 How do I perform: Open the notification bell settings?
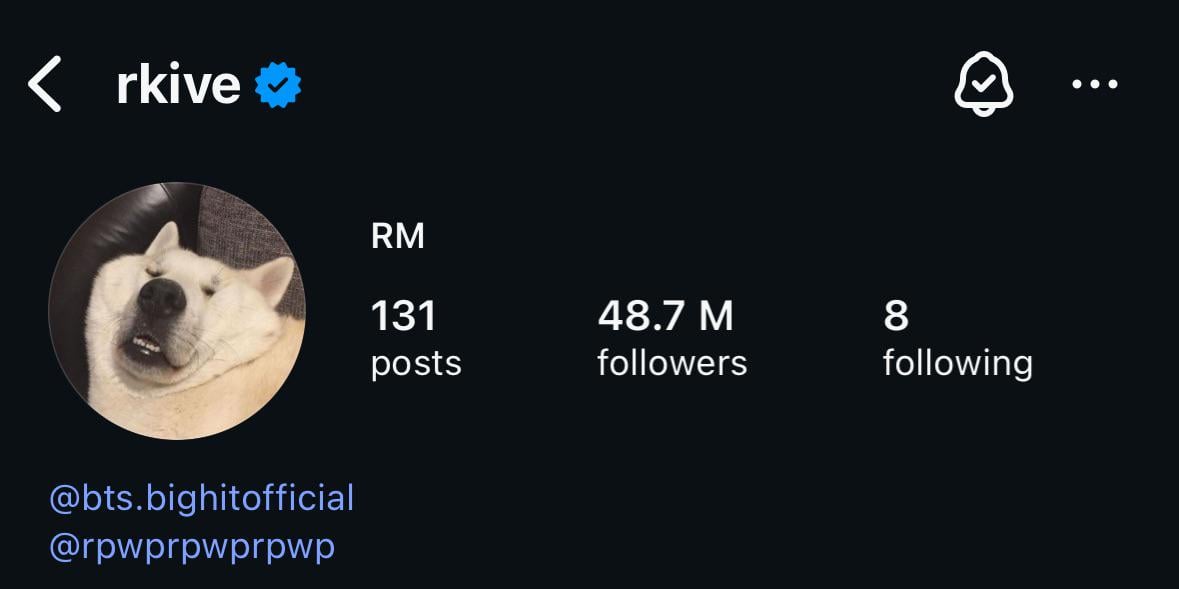click(x=983, y=84)
